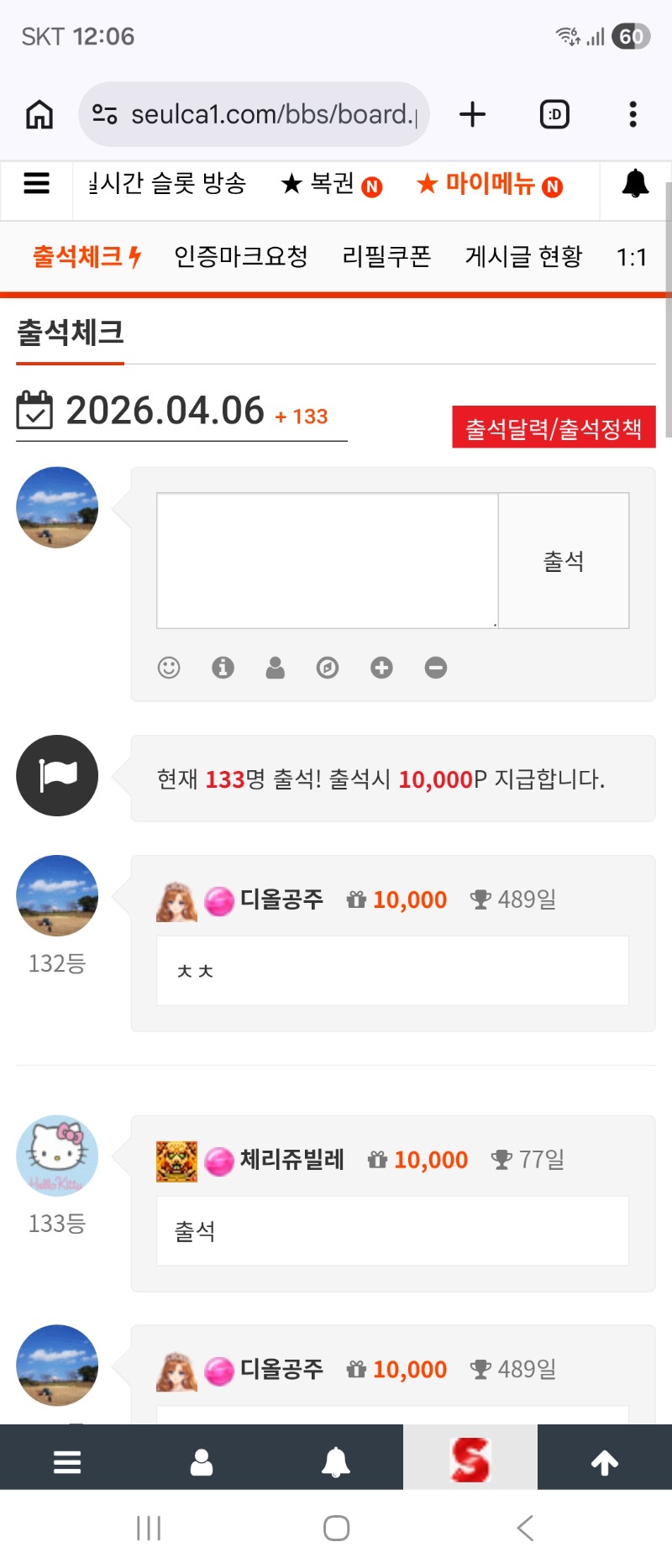
Task: Submit attendance with the 출석 button
Action: [x=564, y=560]
